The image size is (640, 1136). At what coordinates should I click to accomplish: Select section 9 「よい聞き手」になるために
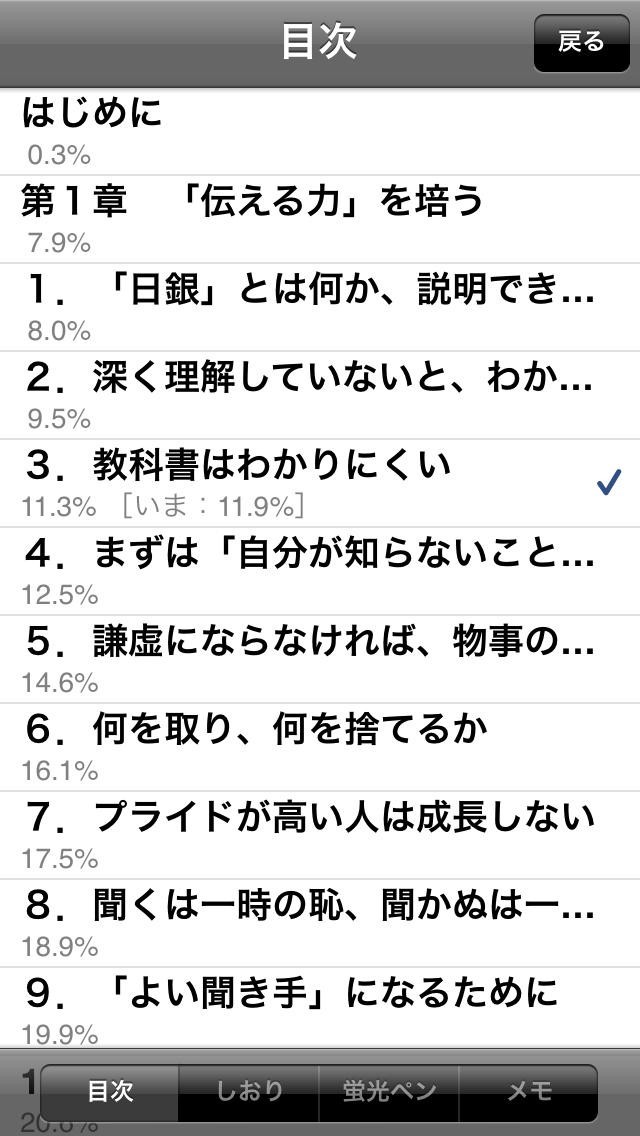coord(320,1007)
